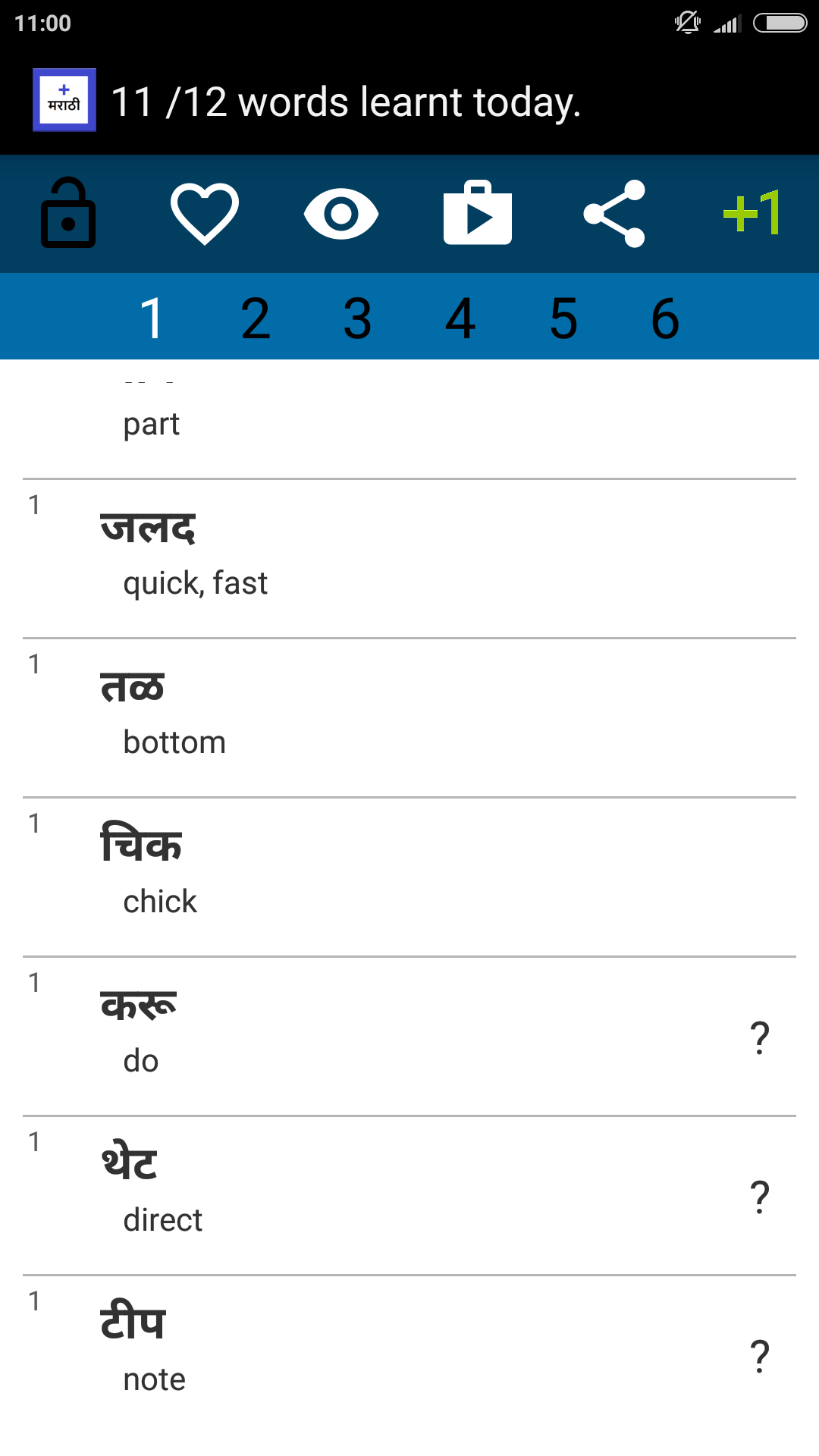Share using the share icon
This screenshot has height=1456, width=819.
point(614,213)
